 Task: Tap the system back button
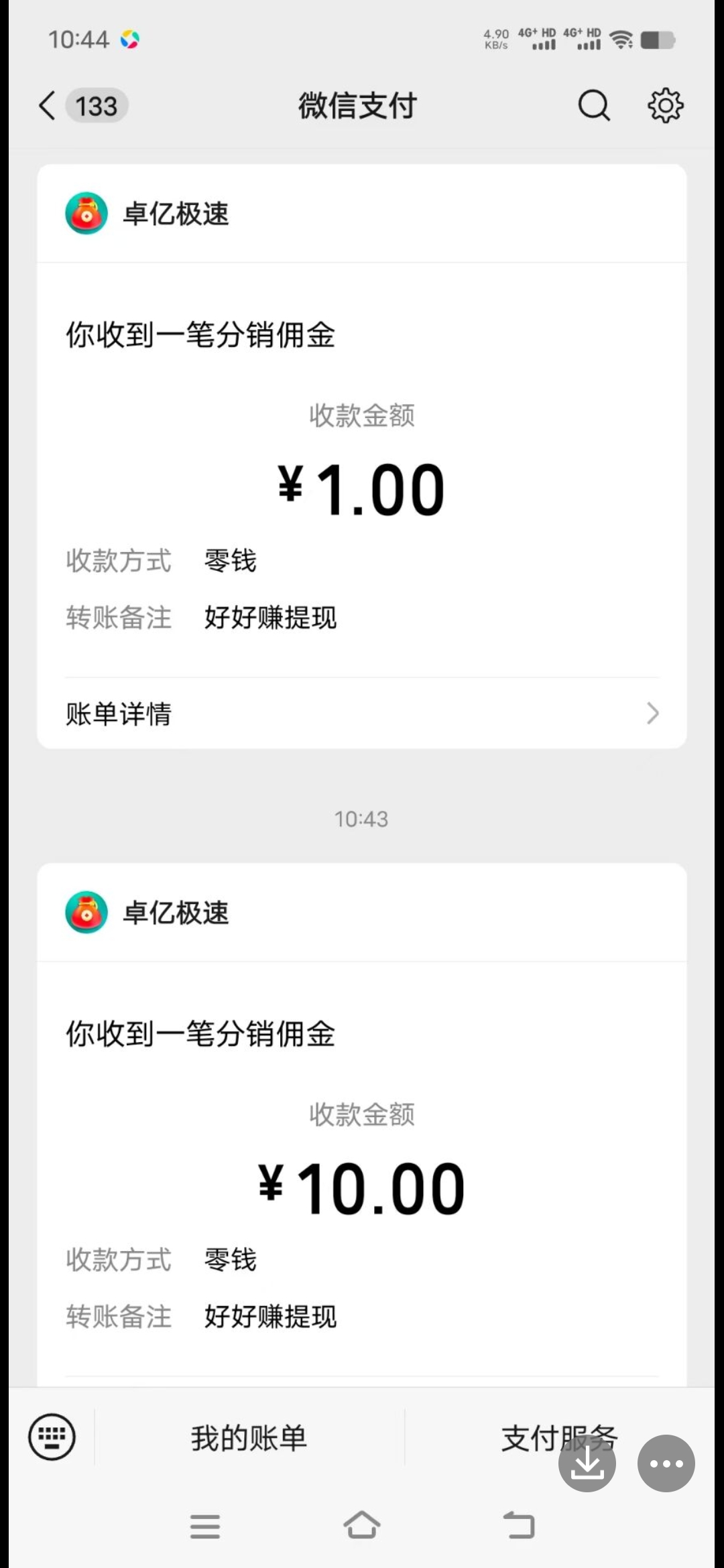click(x=519, y=1526)
